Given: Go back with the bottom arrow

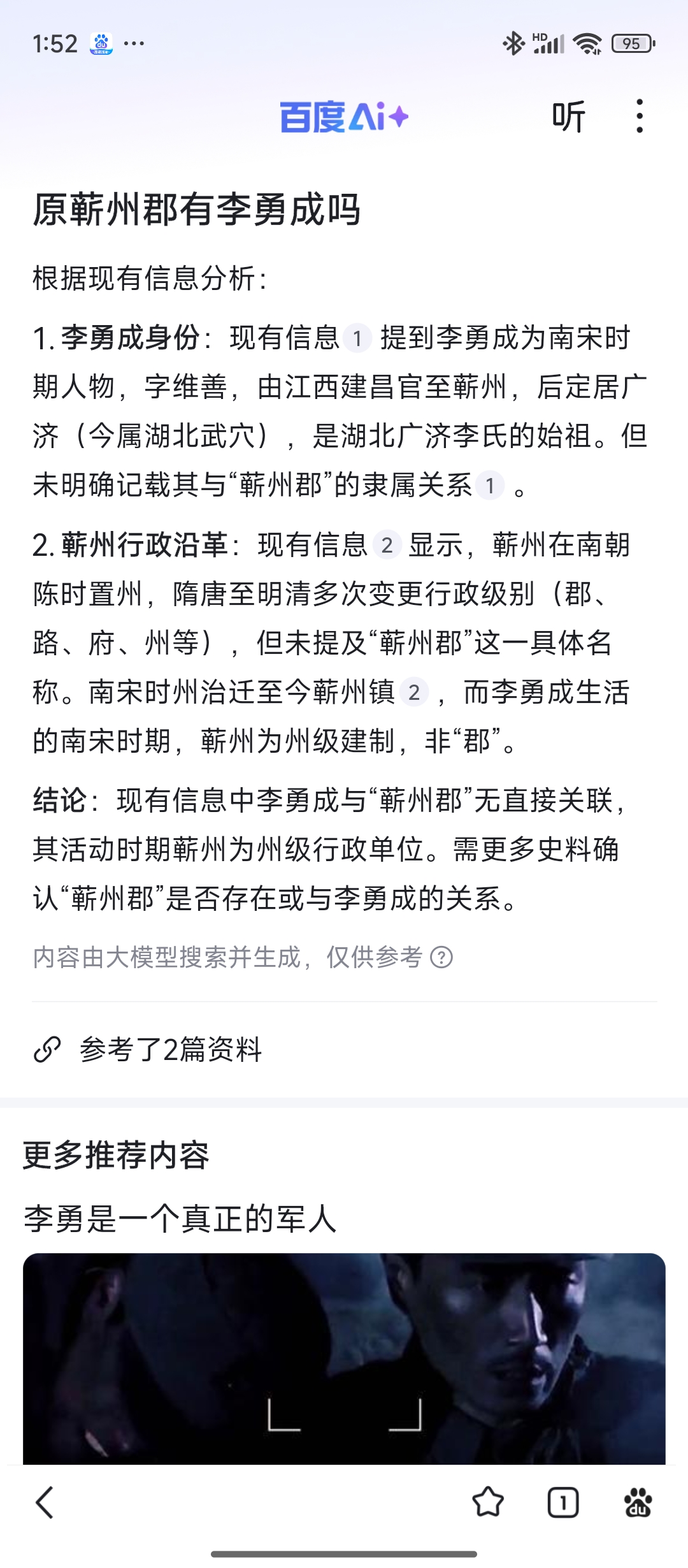Looking at the screenshot, I should [x=44, y=1503].
